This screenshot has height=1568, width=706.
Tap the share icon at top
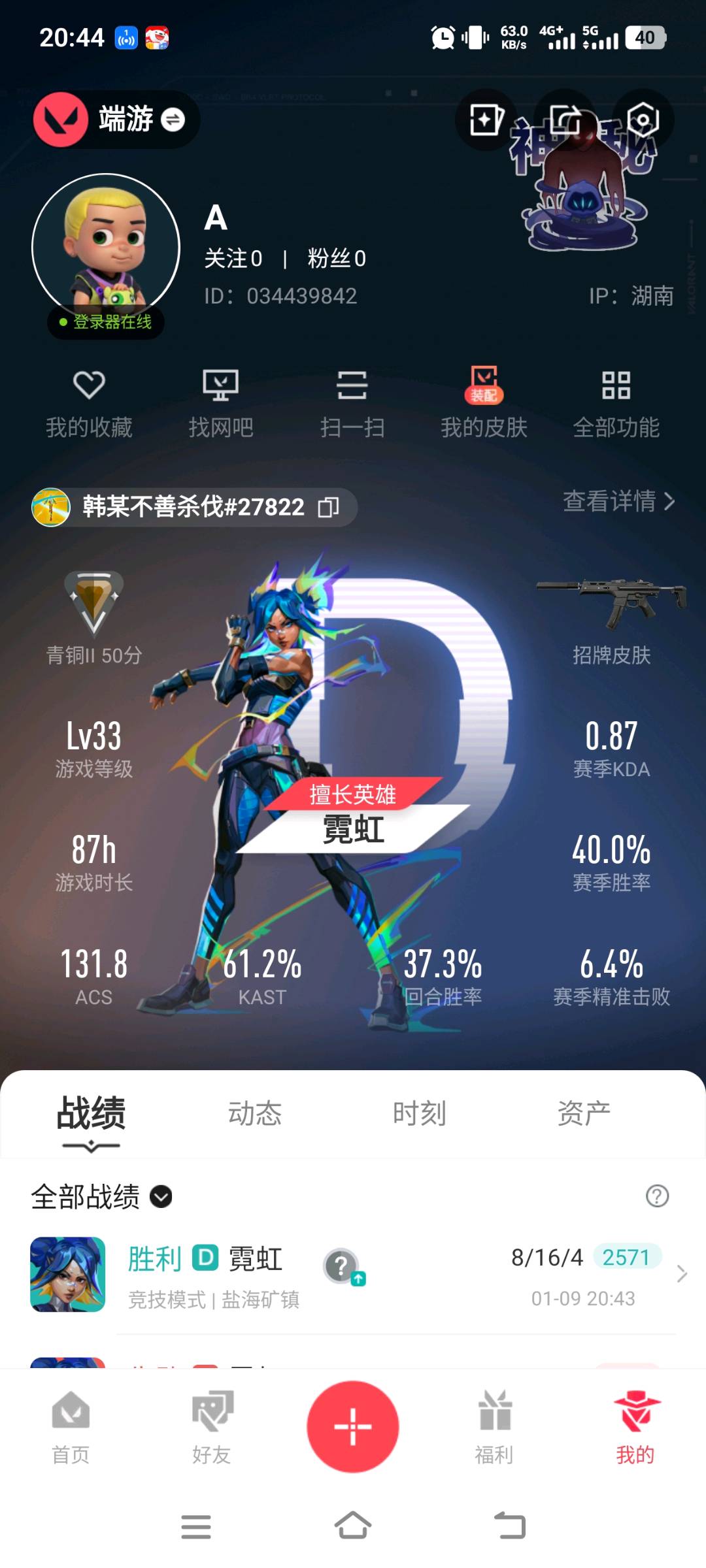[565, 120]
